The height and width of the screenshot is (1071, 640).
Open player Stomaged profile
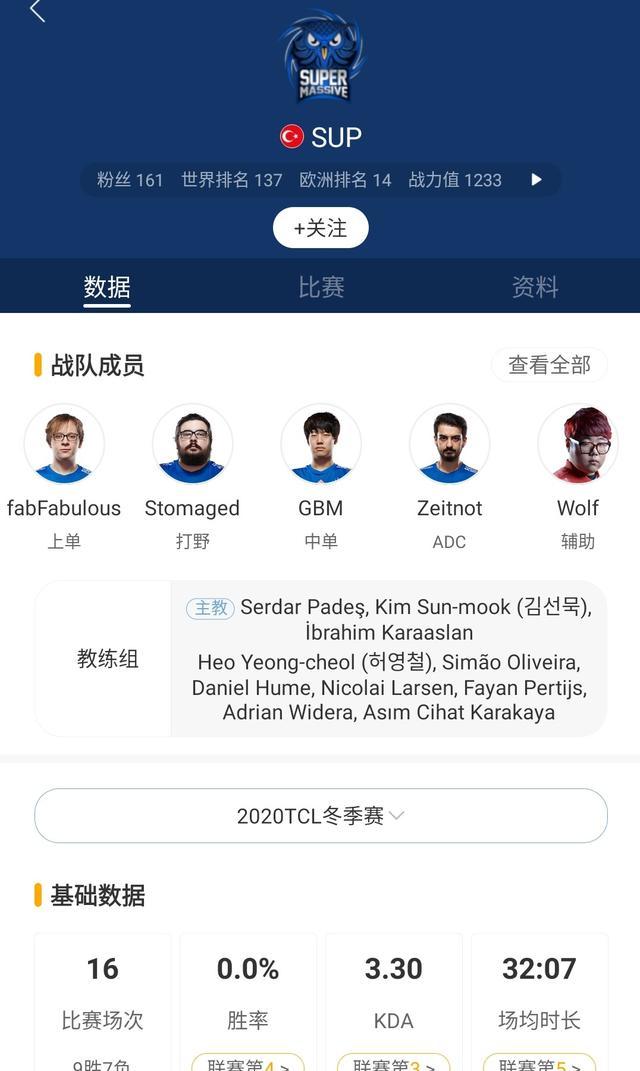(192, 444)
